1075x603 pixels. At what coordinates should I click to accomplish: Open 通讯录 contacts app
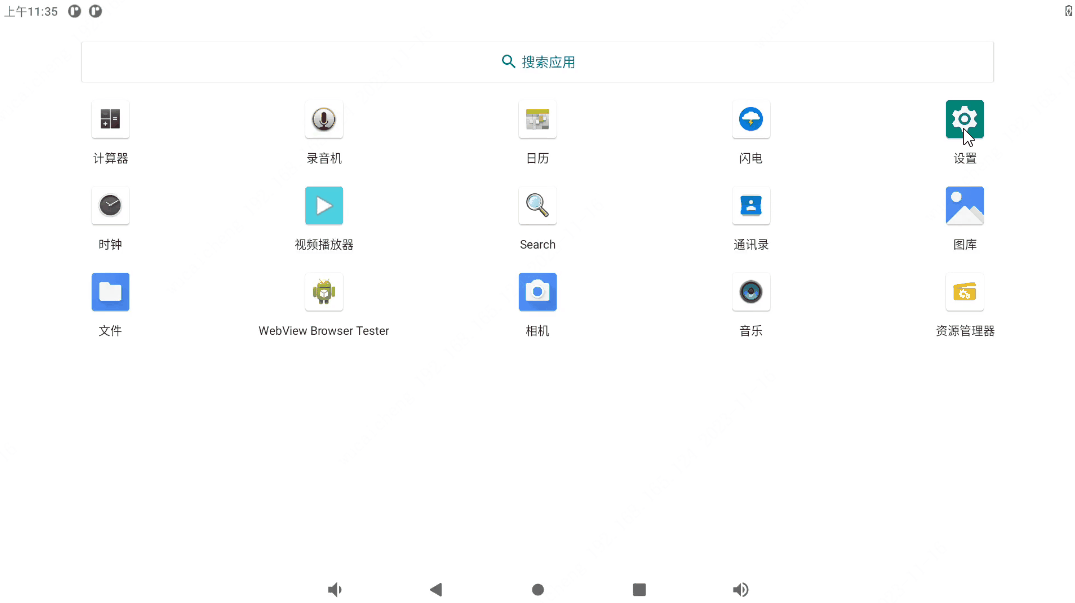(x=751, y=206)
